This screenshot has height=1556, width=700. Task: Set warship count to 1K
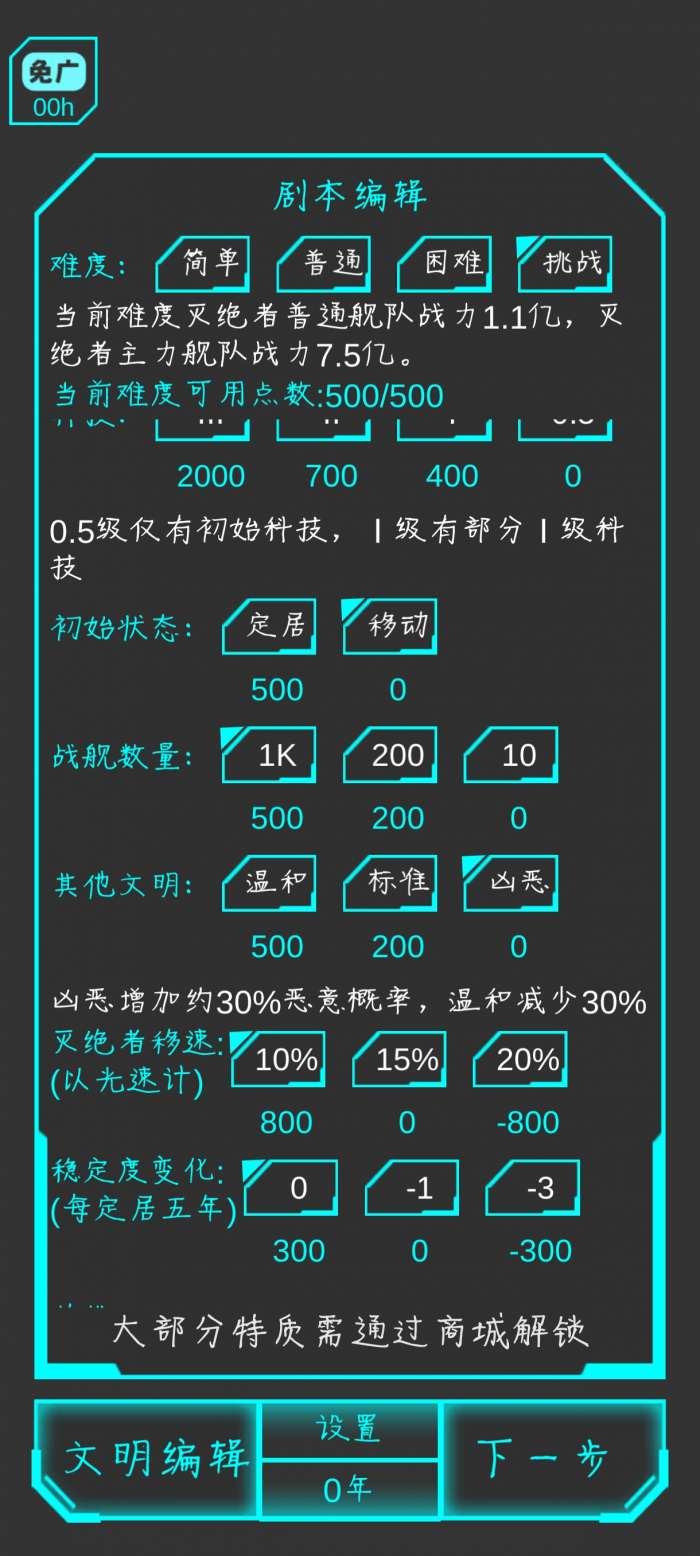pyautogui.click(x=270, y=755)
